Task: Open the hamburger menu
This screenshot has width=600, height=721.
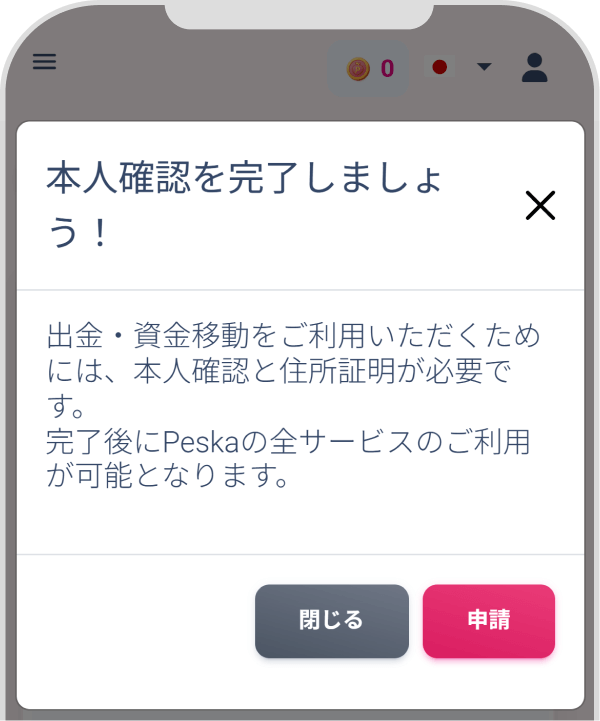Action: tap(44, 62)
